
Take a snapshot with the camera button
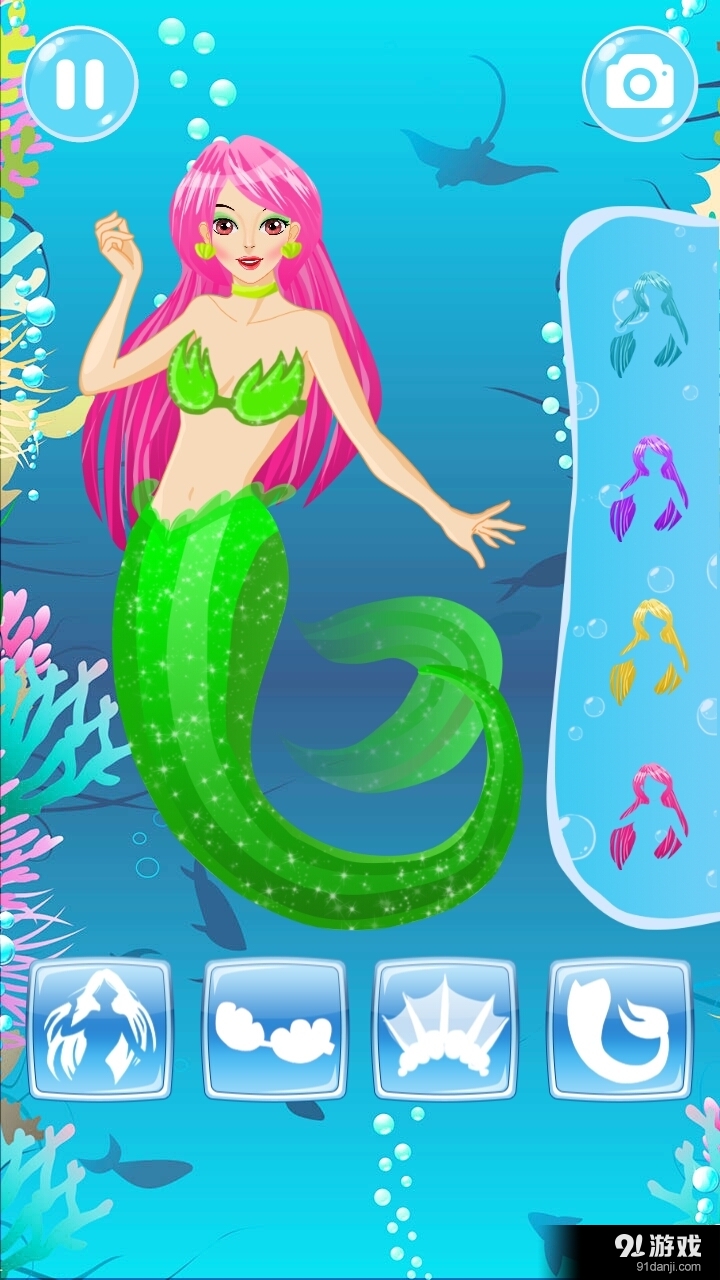point(640,83)
